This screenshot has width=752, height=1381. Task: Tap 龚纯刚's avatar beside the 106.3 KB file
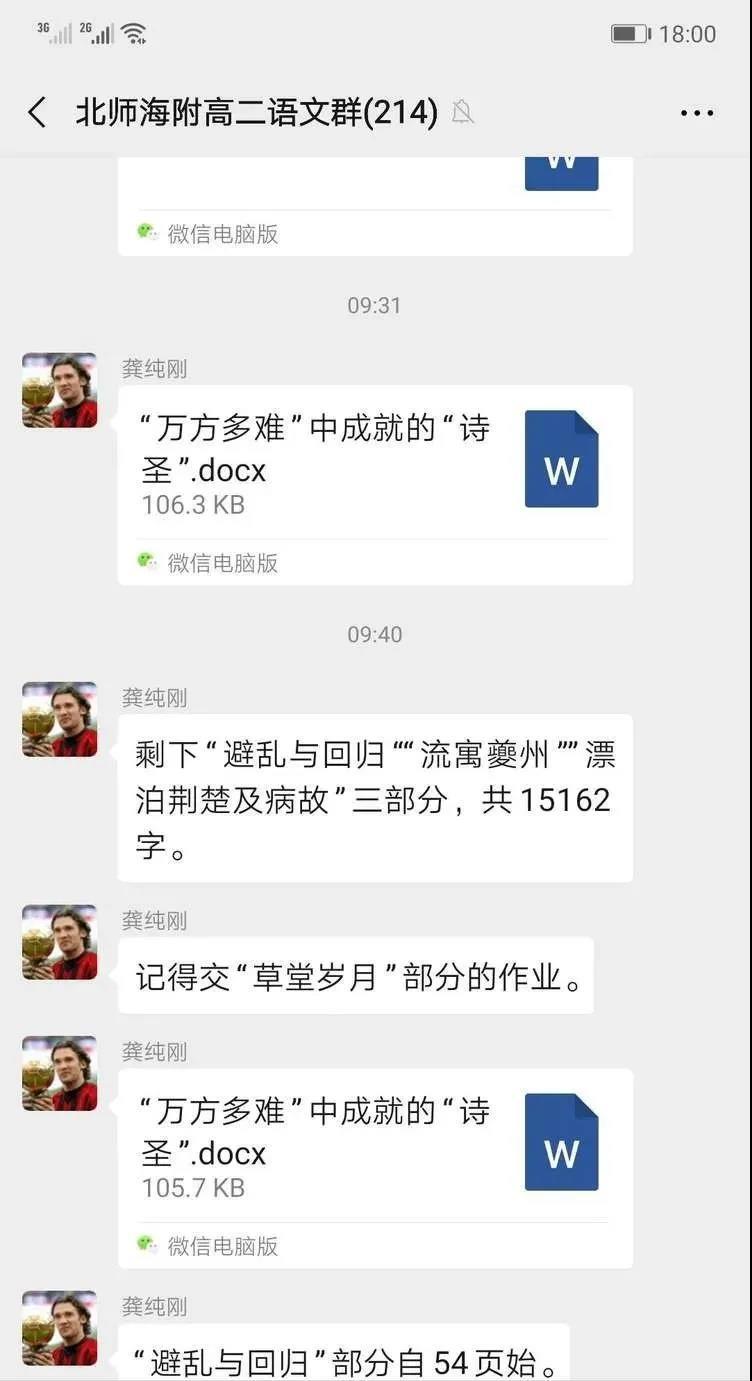60,391
